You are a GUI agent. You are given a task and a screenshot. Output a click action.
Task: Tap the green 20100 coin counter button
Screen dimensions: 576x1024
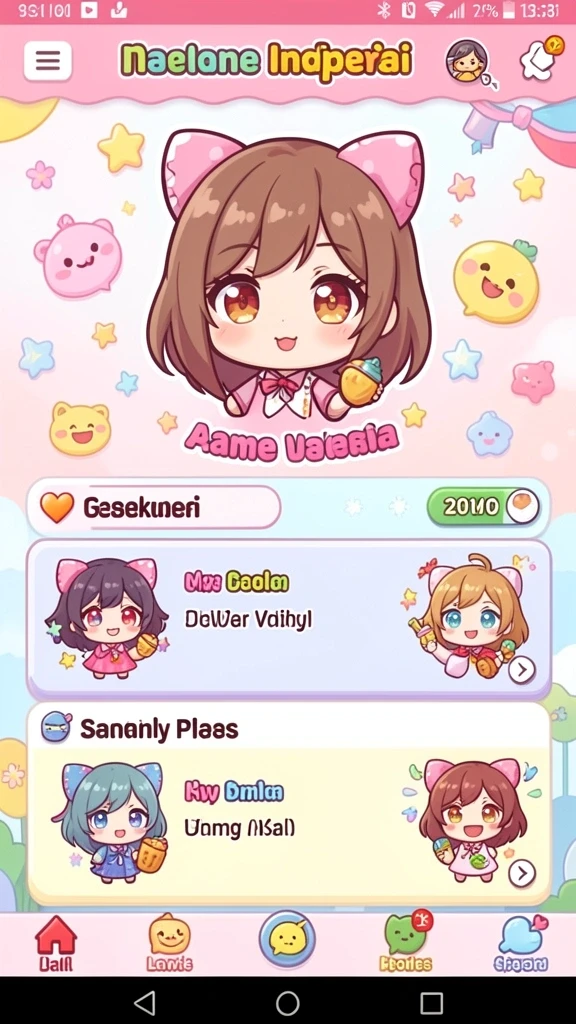pos(484,506)
